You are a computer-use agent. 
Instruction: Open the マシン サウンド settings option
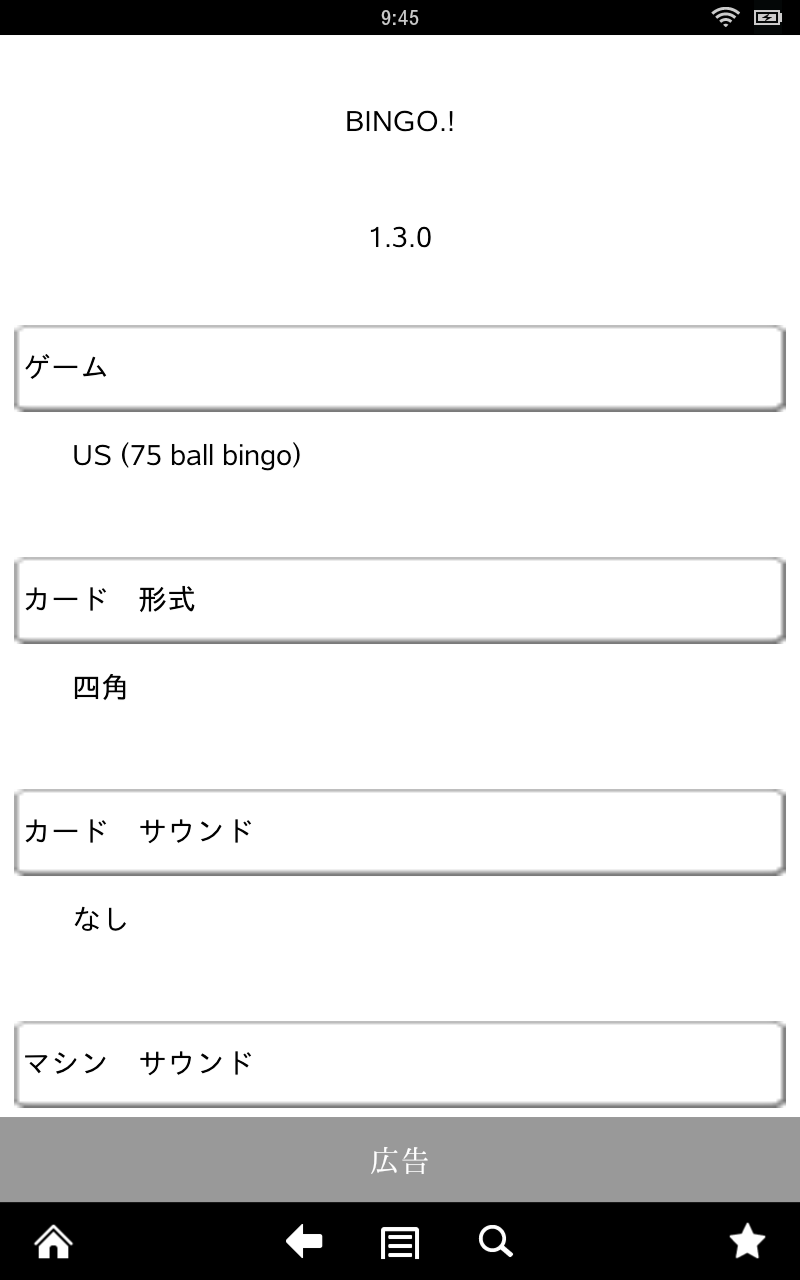[400, 1064]
